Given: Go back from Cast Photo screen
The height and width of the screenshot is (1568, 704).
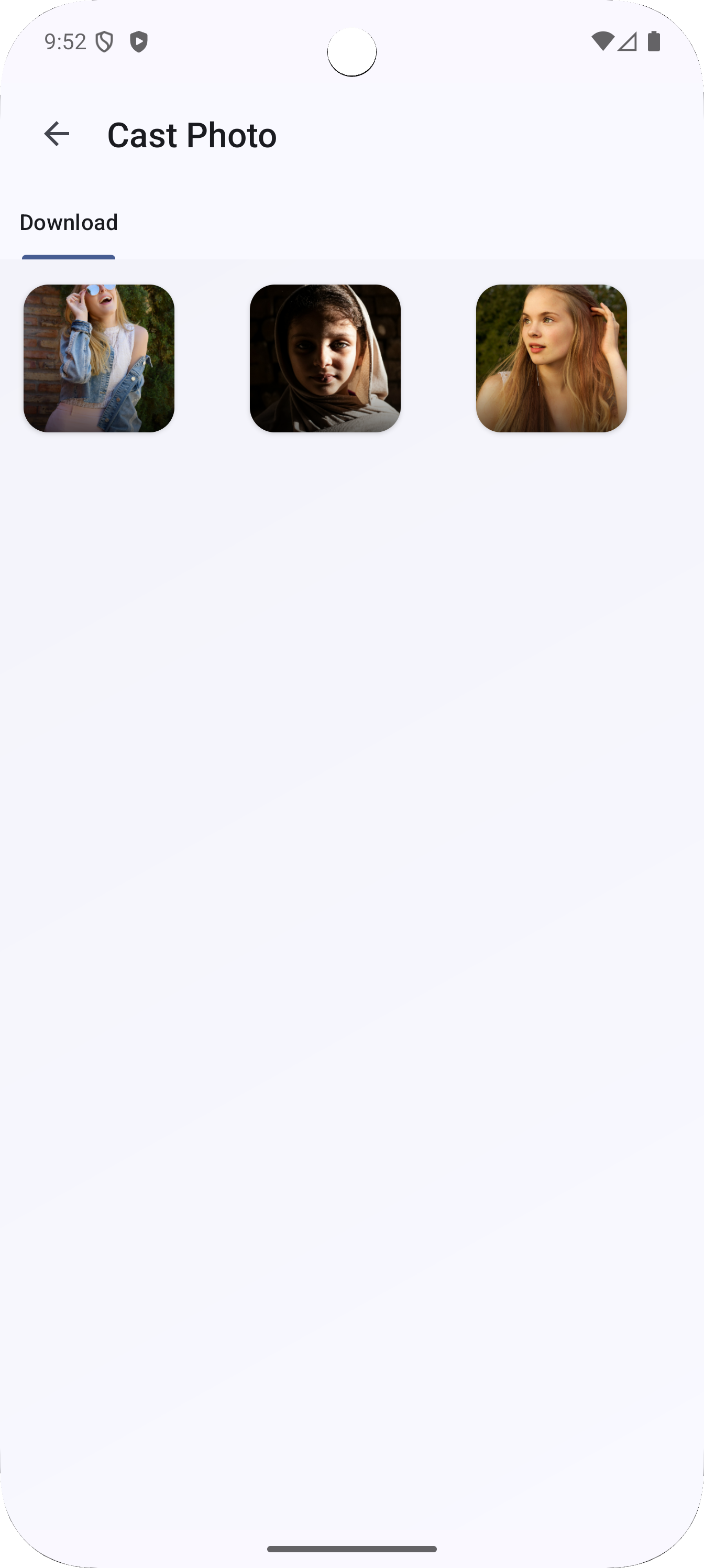Looking at the screenshot, I should 57,134.
